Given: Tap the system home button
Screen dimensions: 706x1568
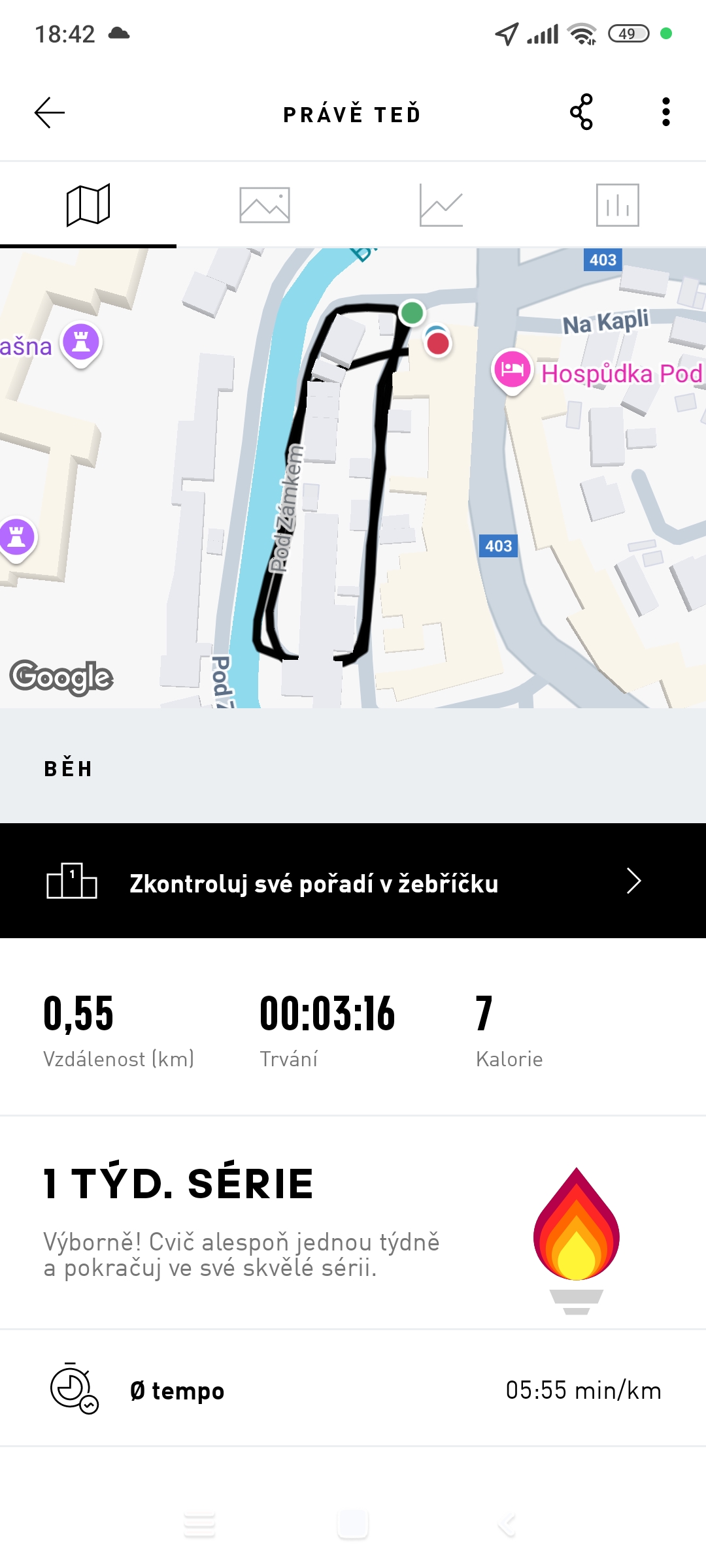Looking at the screenshot, I should [353, 1525].
